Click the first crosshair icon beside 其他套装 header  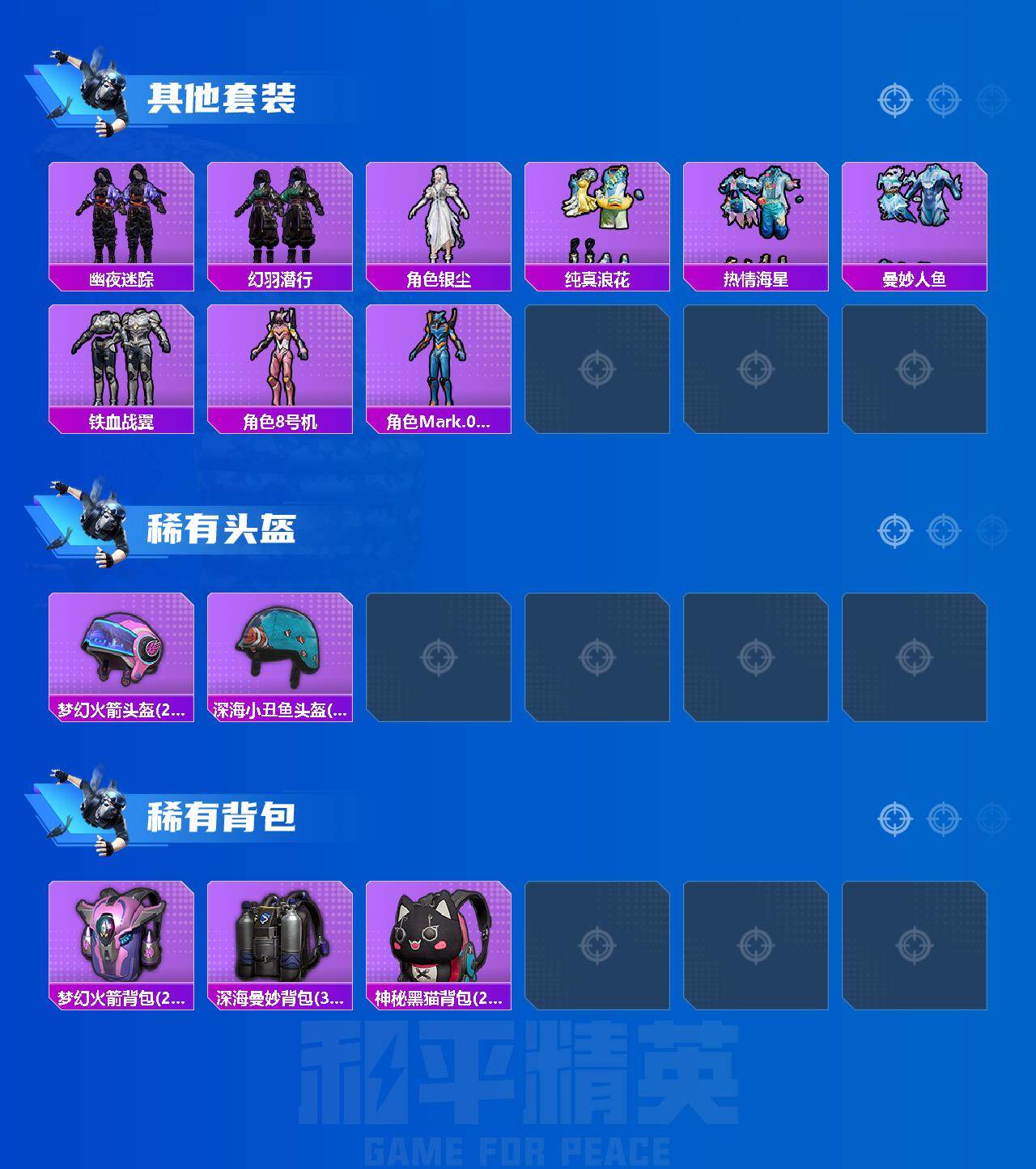894,100
